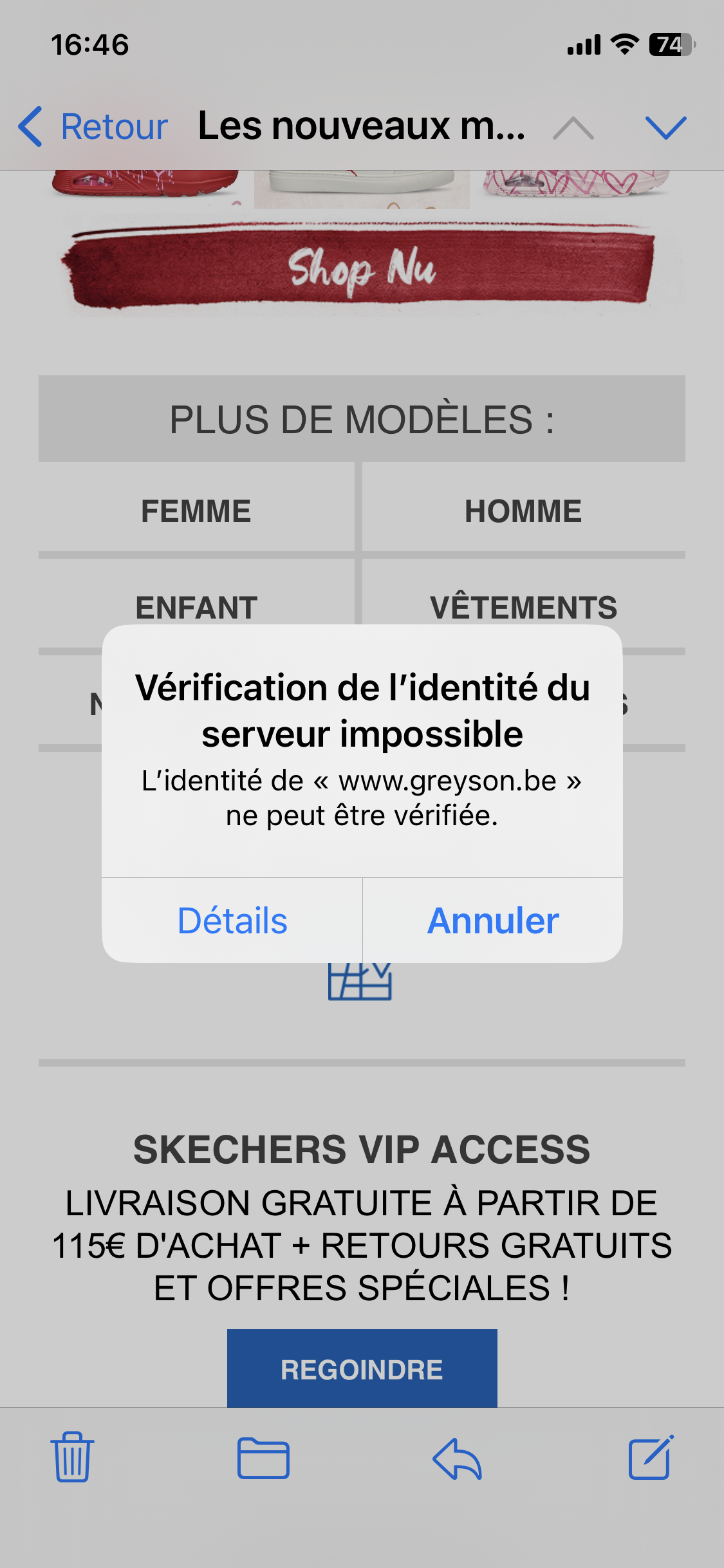Open the HOMME models link
Viewport: 724px width, 1568px height.
(523, 512)
